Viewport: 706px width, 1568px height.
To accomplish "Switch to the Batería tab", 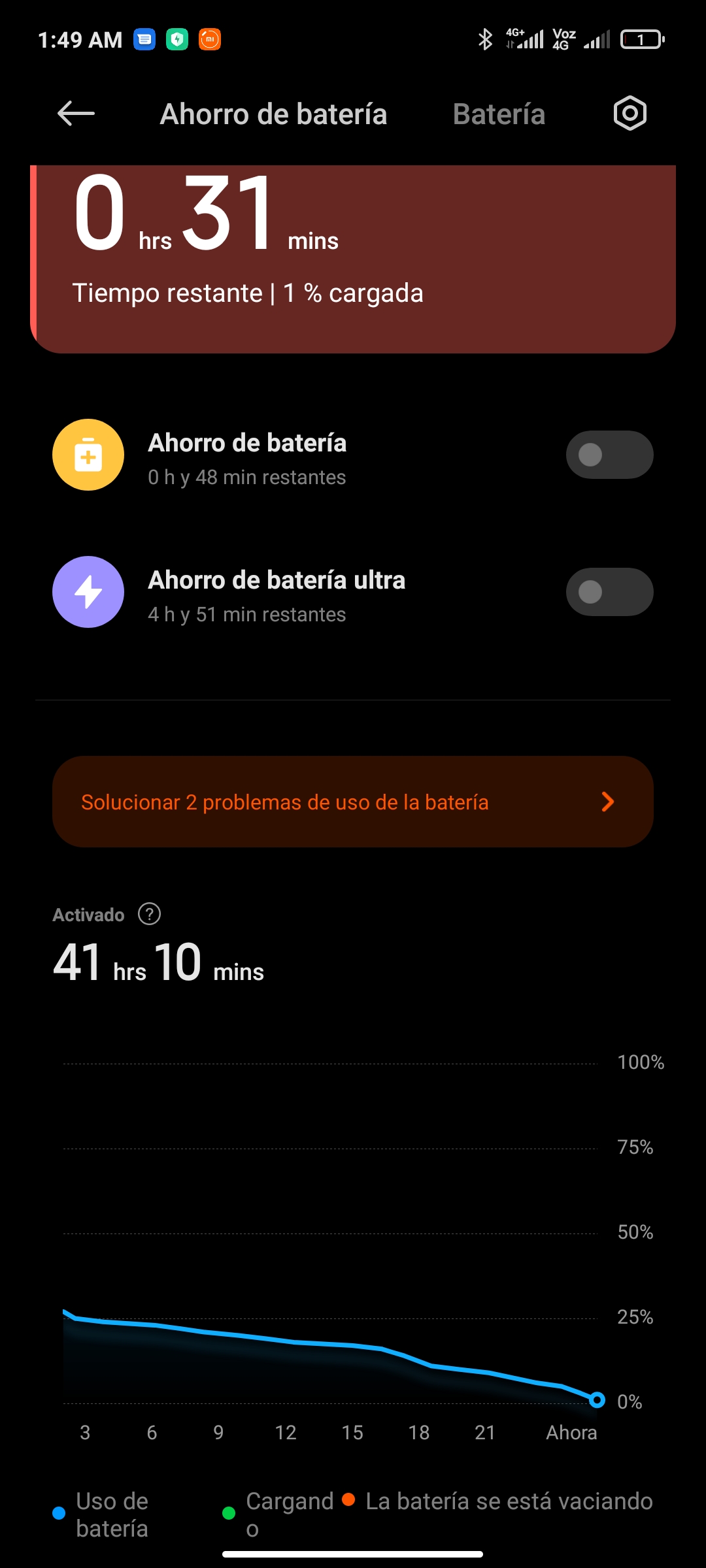I will pos(499,114).
